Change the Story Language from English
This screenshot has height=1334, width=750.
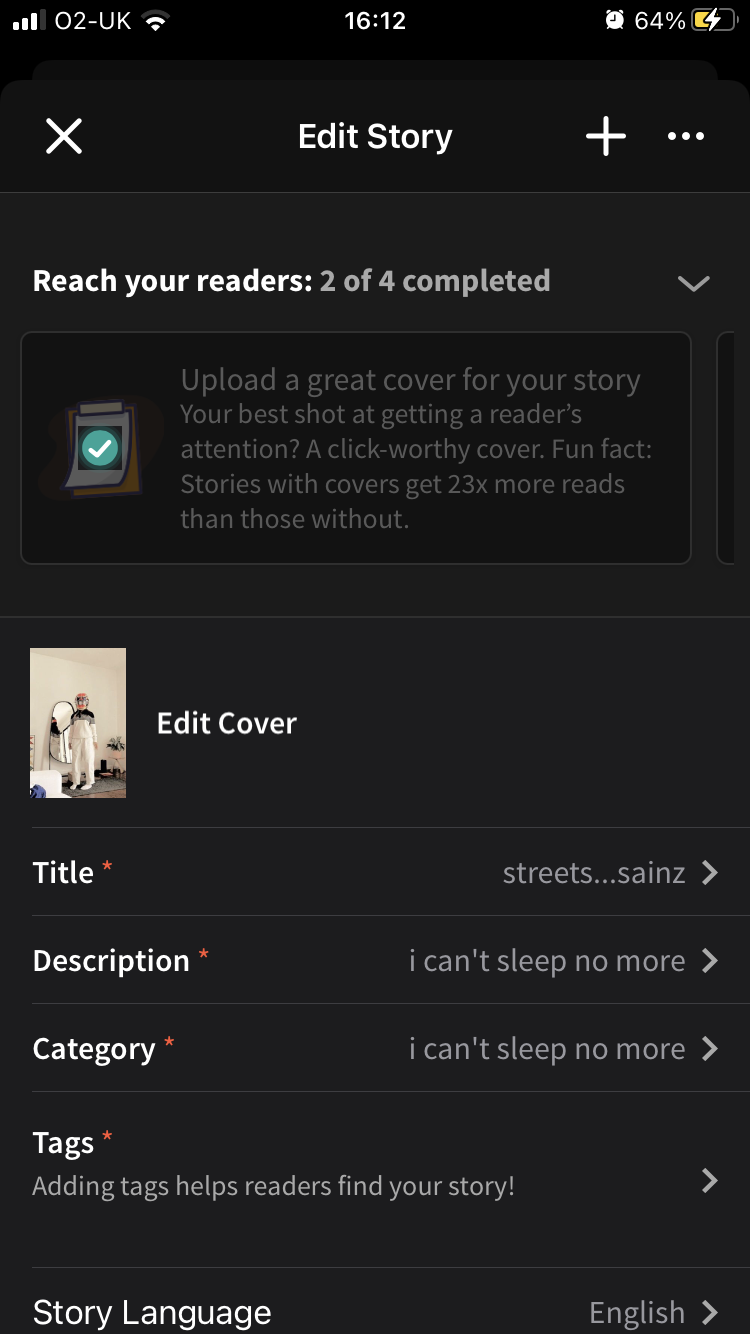point(375,1311)
